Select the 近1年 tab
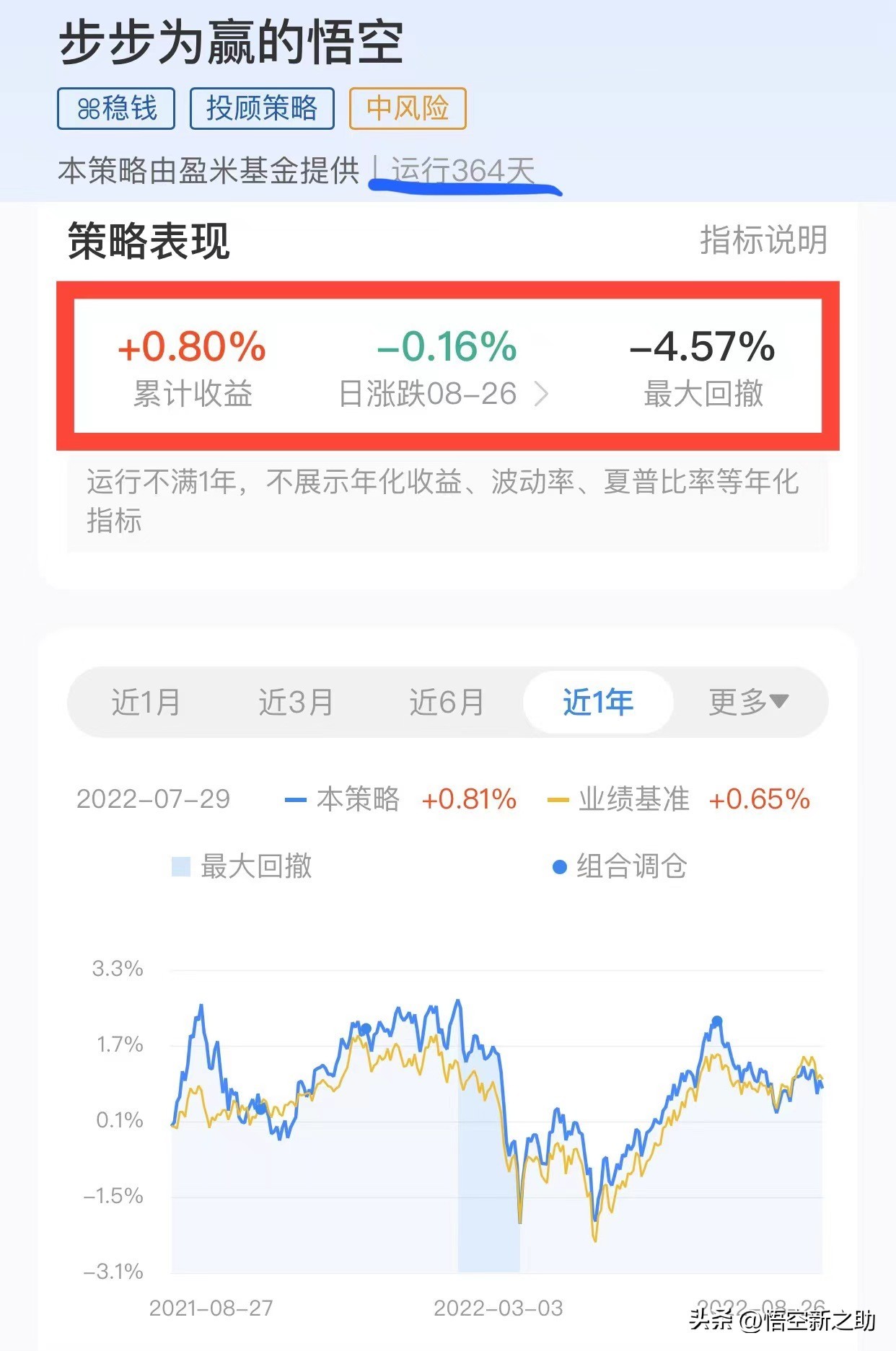The height and width of the screenshot is (1351, 896). [x=598, y=702]
